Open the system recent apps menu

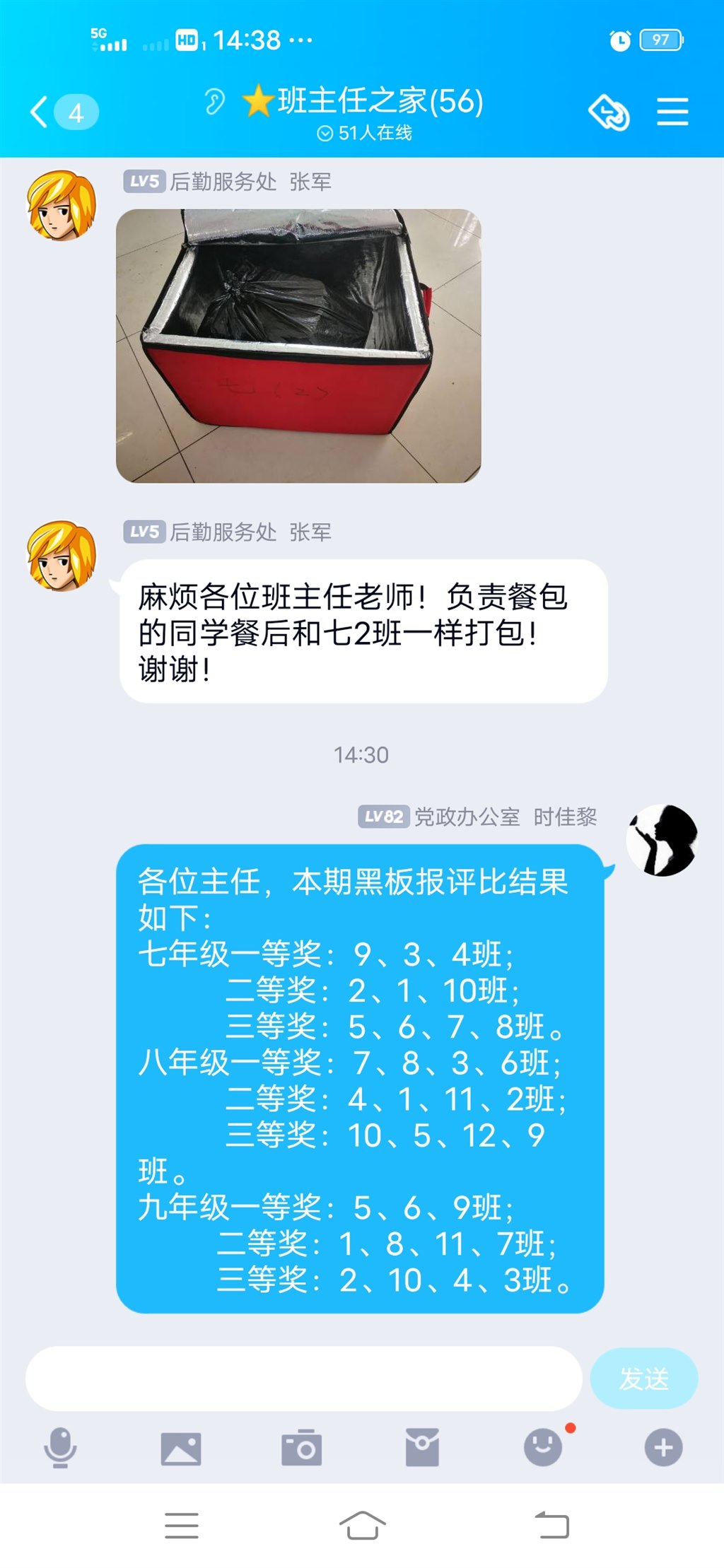[x=182, y=1526]
